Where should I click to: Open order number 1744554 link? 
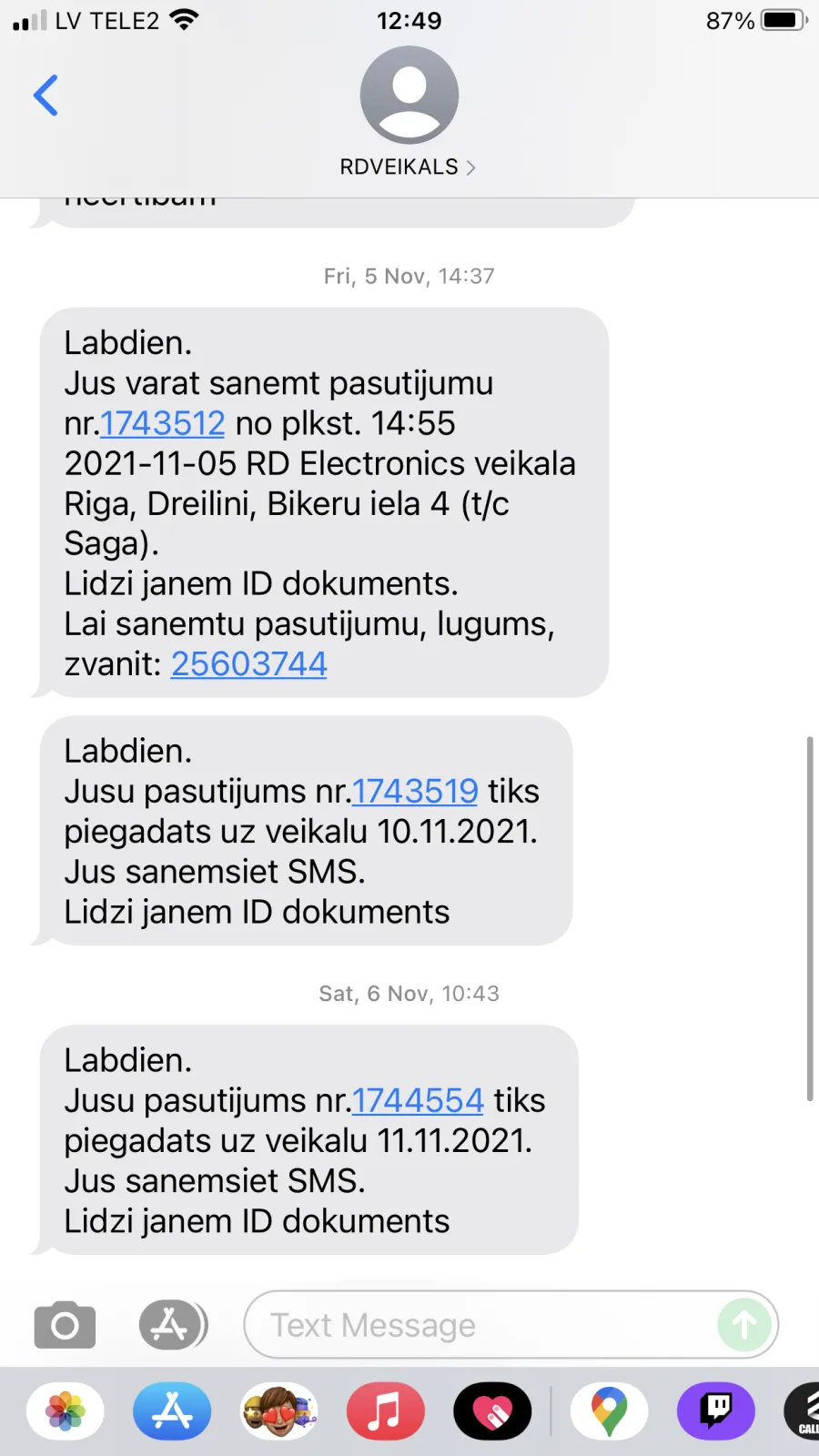[x=418, y=1100]
